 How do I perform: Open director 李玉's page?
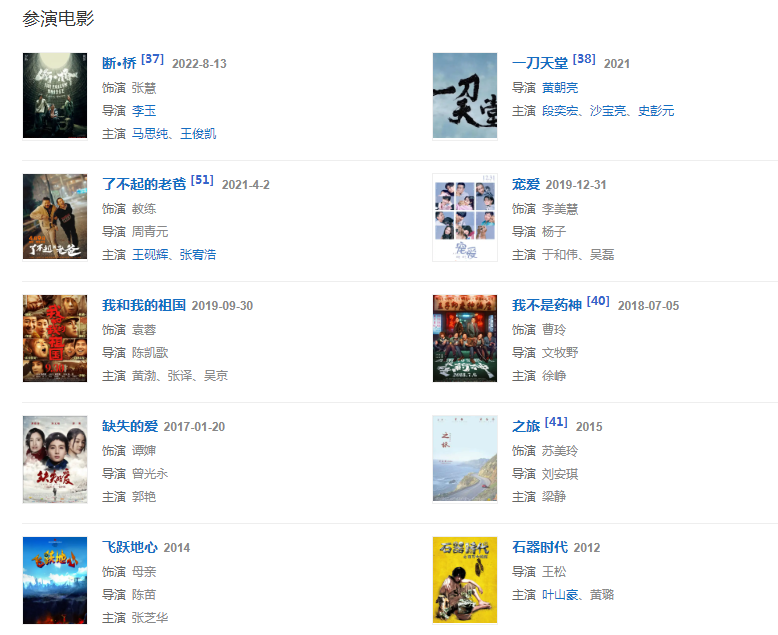144,110
